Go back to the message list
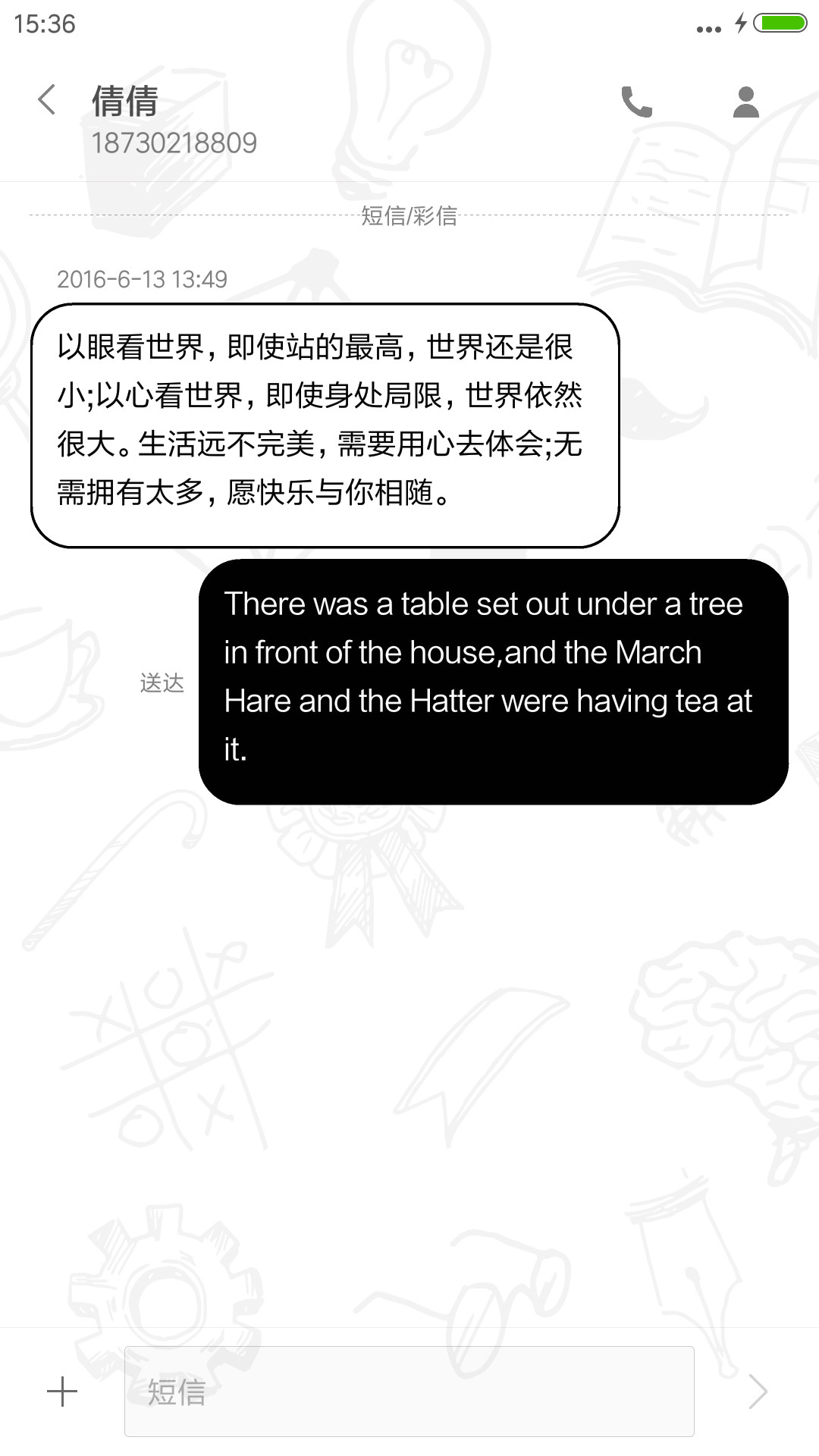 pos(47,100)
